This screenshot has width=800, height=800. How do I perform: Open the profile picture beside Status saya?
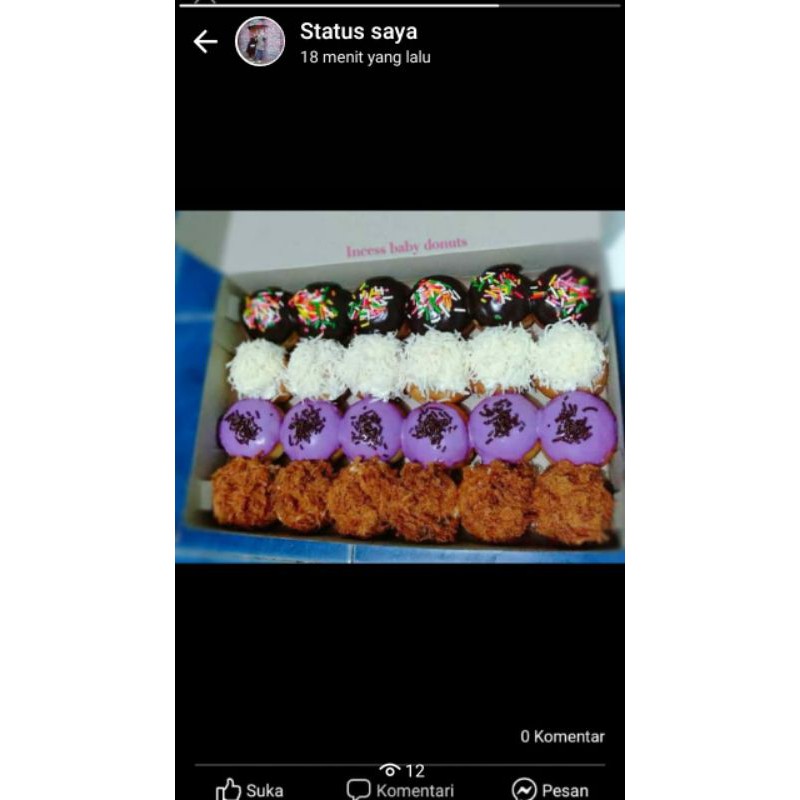(x=260, y=41)
